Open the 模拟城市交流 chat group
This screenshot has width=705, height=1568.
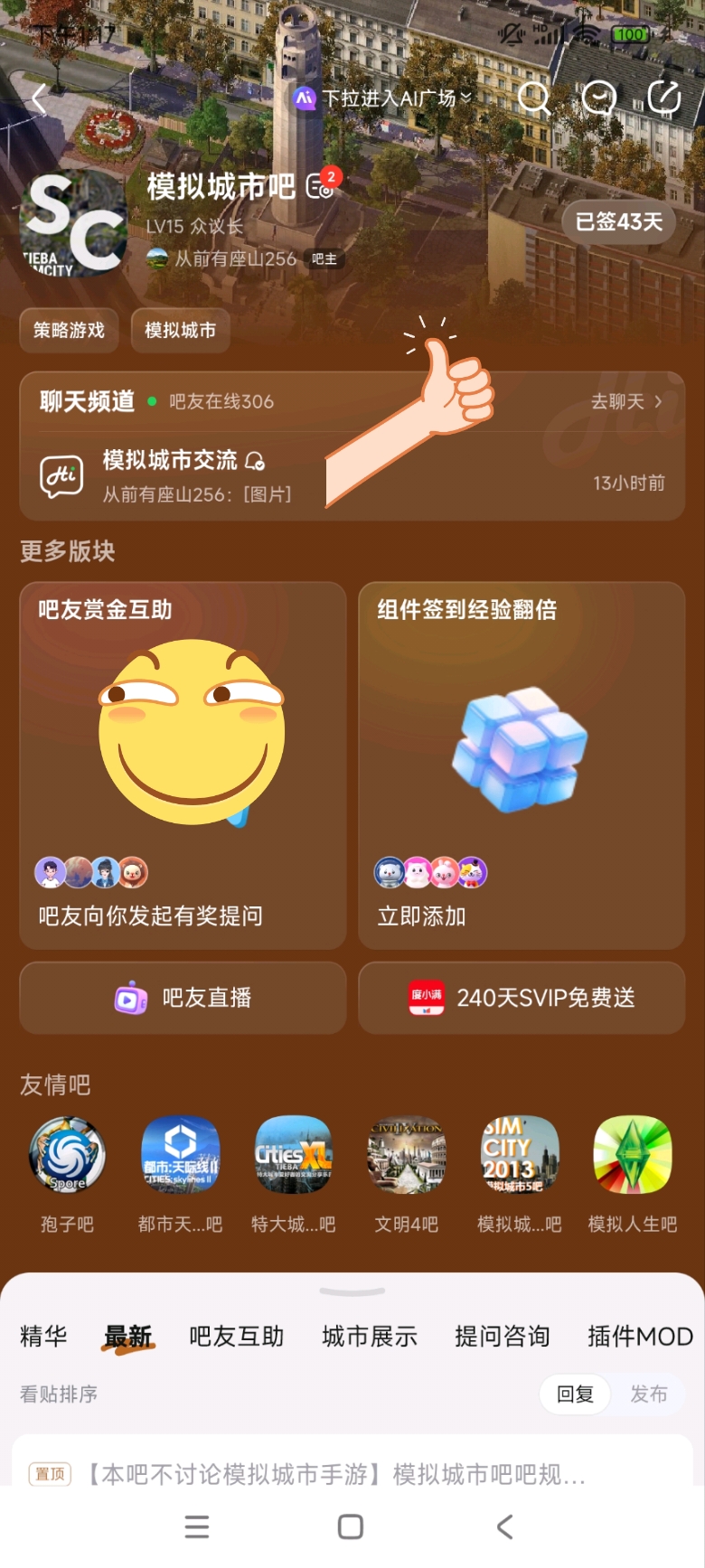click(x=170, y=460)
